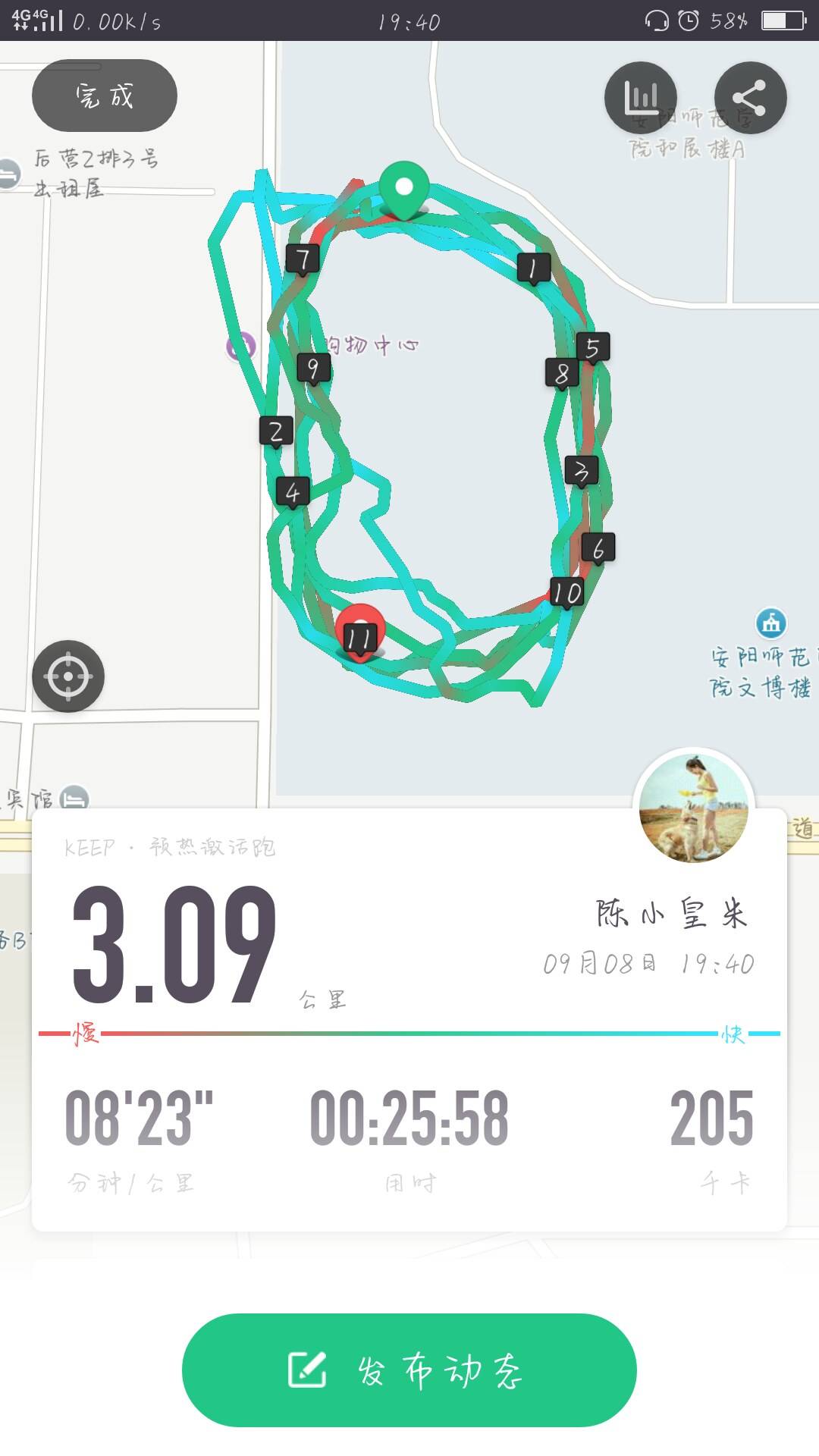Open 陈小皇米's profile avatar
This screenshot has width=819, height=1456.
(693, 808)
